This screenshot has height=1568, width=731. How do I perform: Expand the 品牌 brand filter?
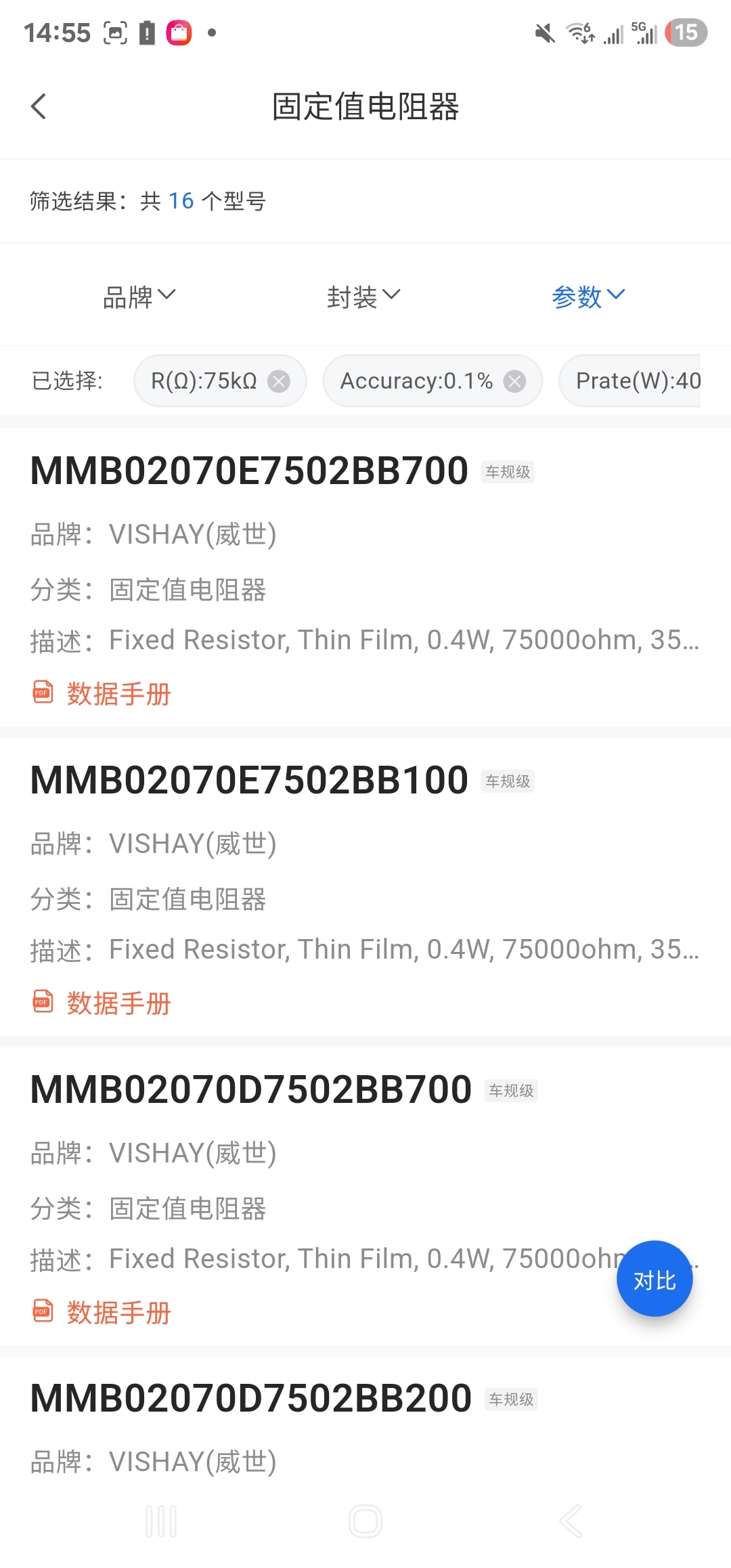pyautogui.click(x=139, y=297)
